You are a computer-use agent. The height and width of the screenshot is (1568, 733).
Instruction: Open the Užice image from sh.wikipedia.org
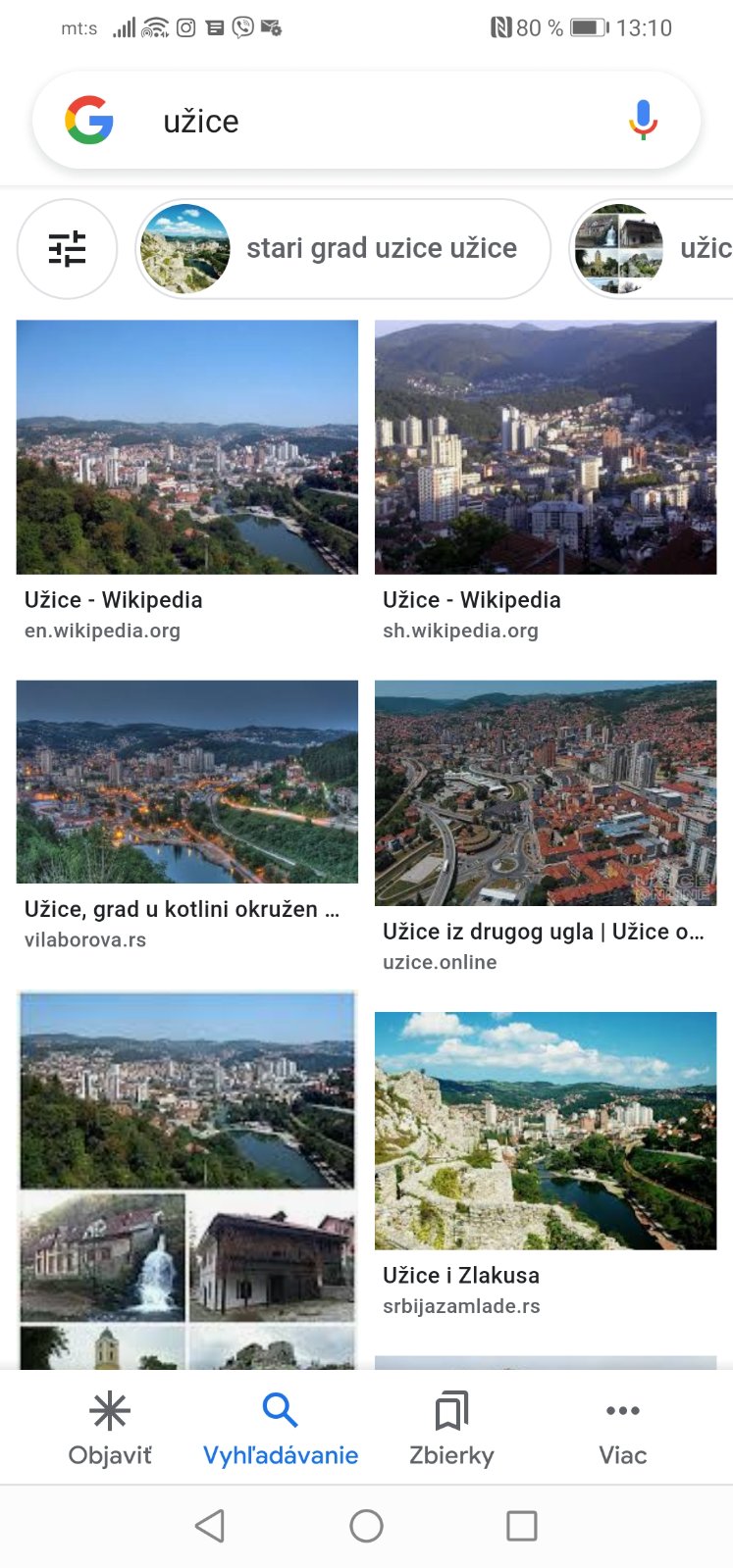tap(546, 447)
